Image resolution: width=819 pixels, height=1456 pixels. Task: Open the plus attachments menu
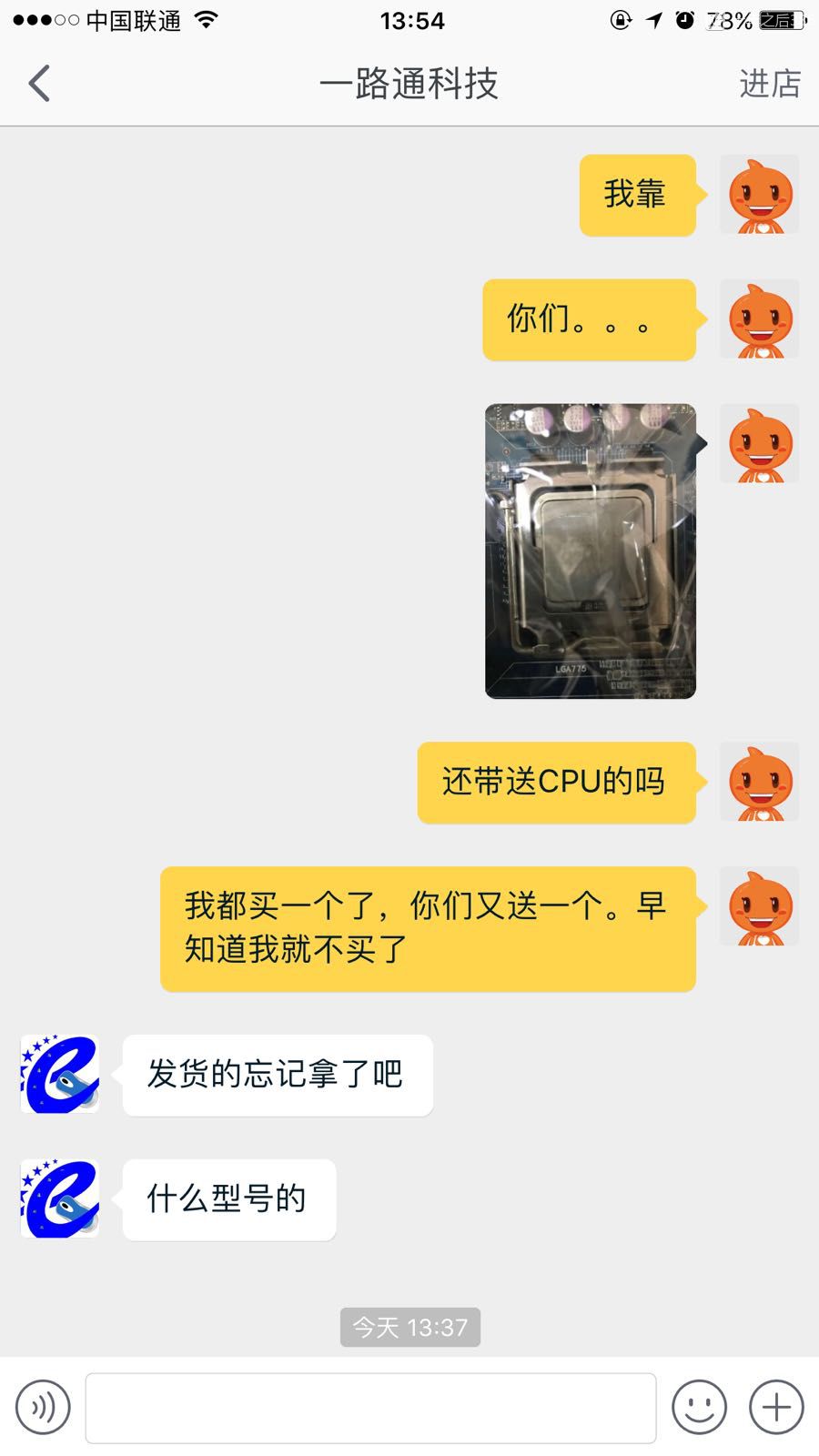click(776, 1408)
